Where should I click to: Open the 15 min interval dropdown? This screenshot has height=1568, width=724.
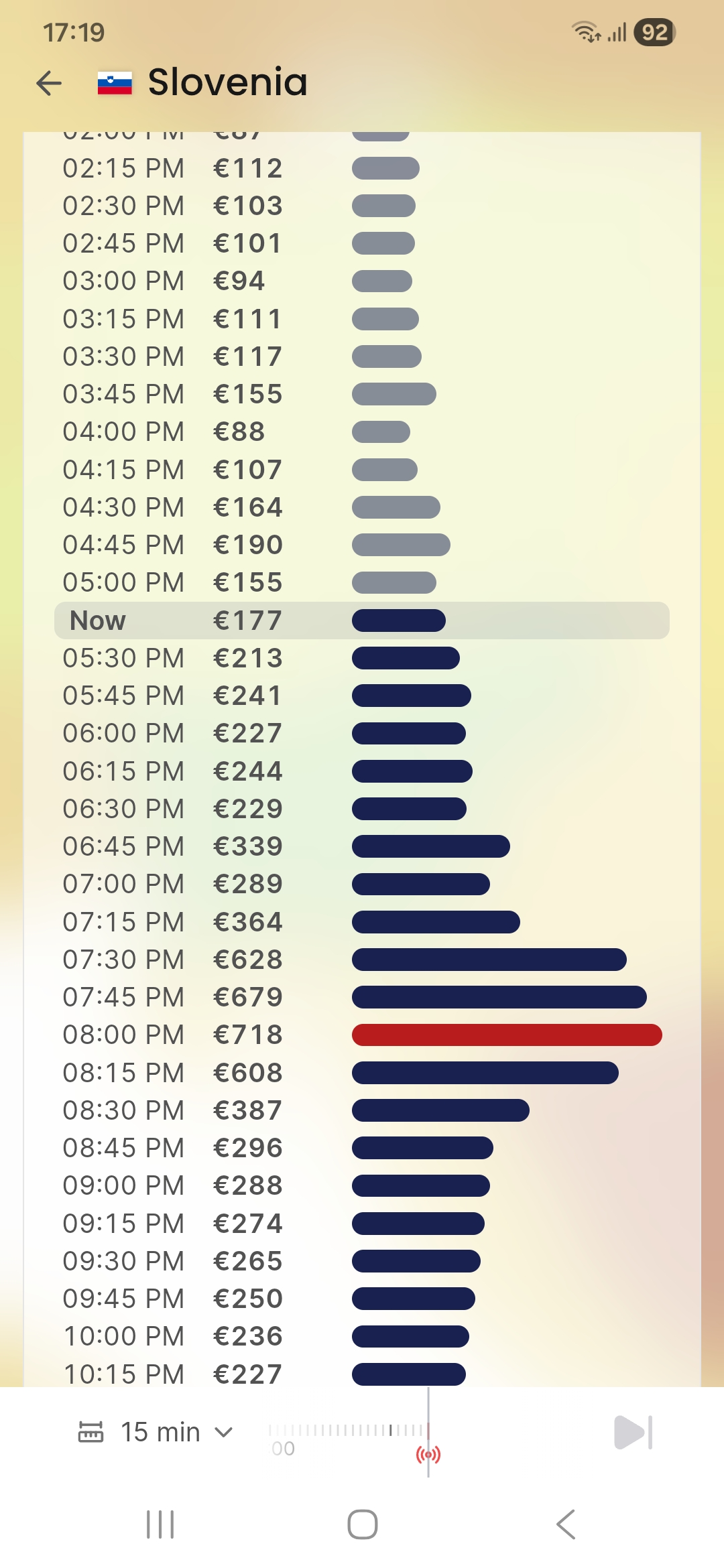click(x=156, y=1432)
